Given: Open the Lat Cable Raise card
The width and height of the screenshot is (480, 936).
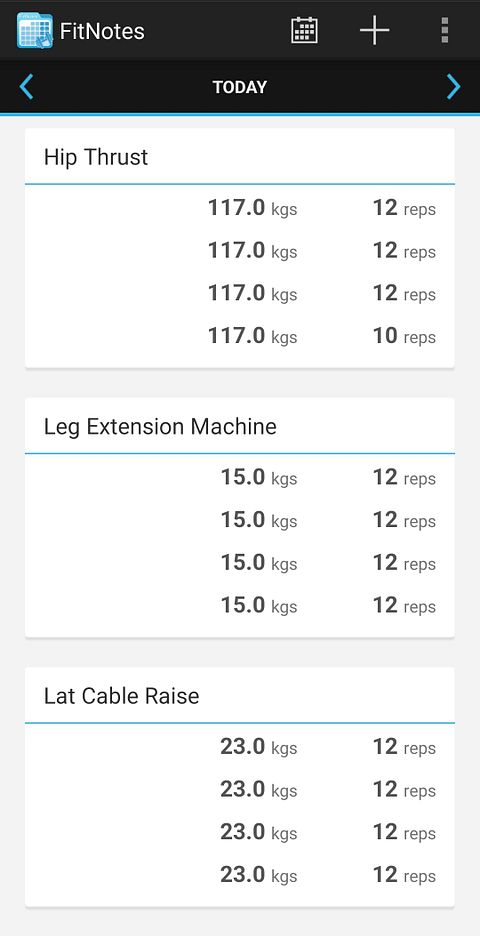Looking at the screenshot, I should (x=239, y=787).
